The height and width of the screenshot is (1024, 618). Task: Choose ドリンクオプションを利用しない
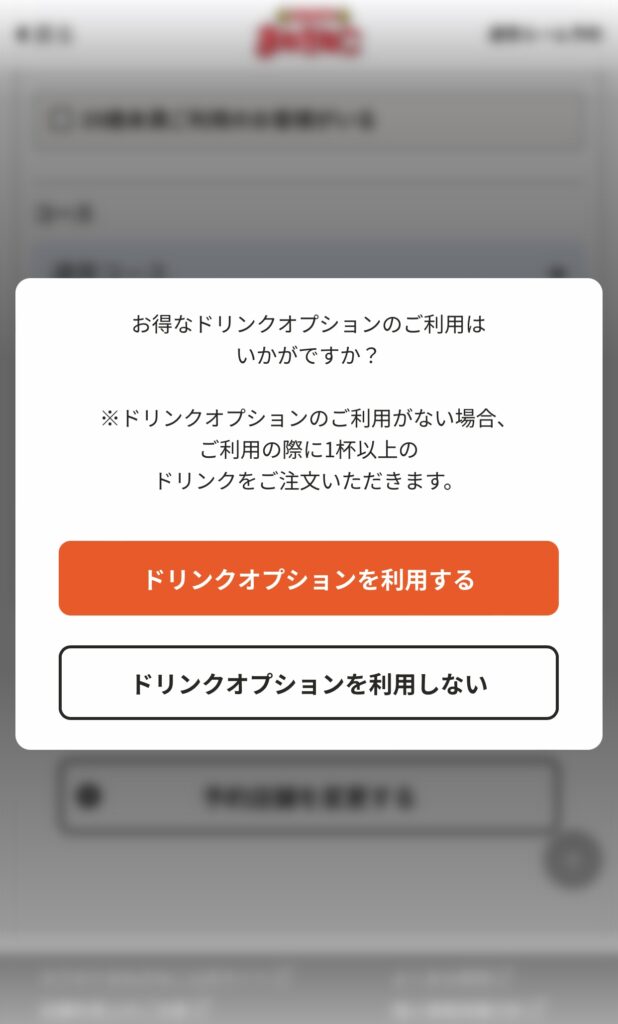308,683
